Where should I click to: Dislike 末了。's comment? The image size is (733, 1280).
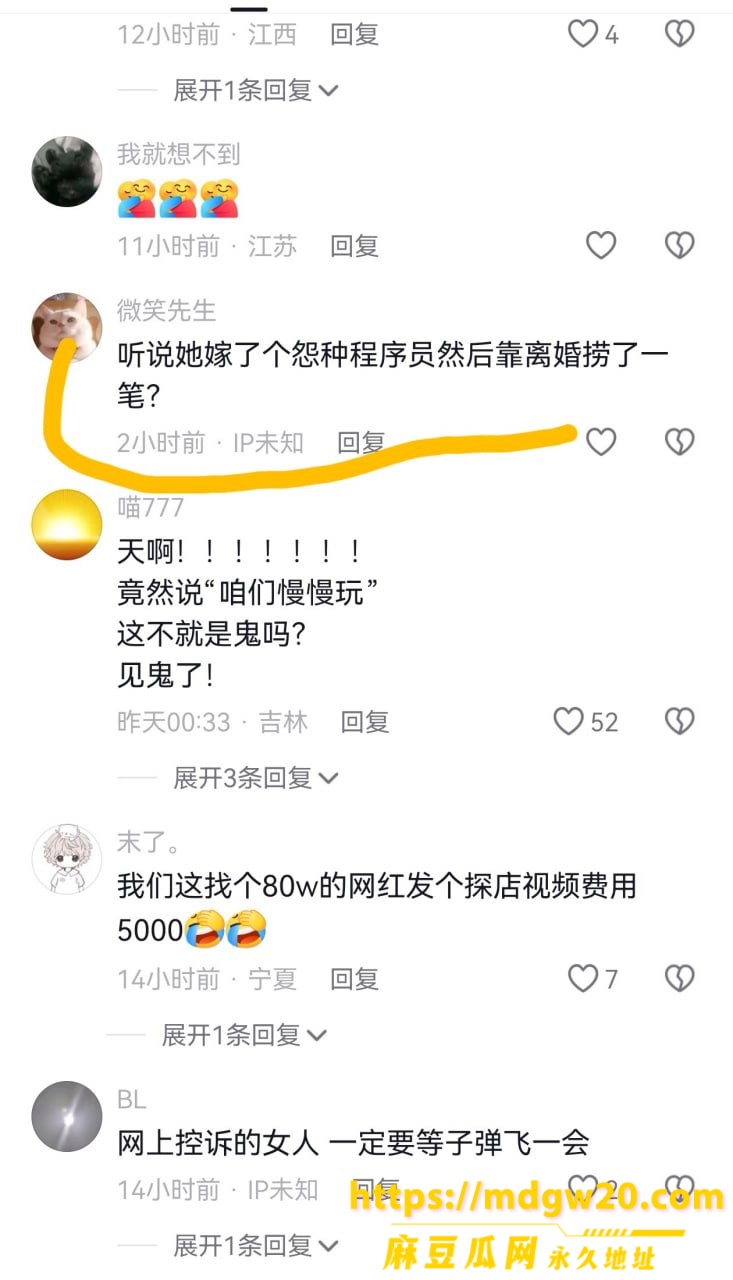click(x=679, y=978)
